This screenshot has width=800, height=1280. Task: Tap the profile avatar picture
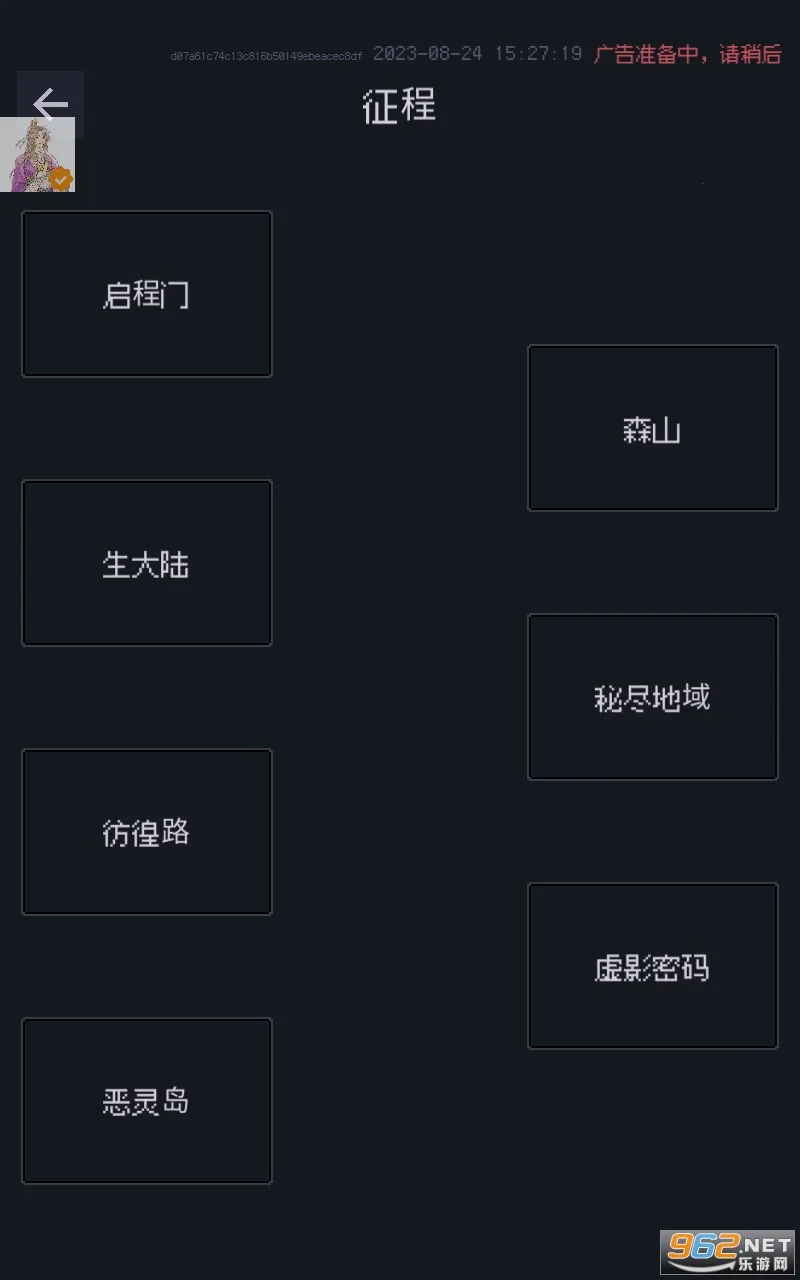(x=38, y=156)
